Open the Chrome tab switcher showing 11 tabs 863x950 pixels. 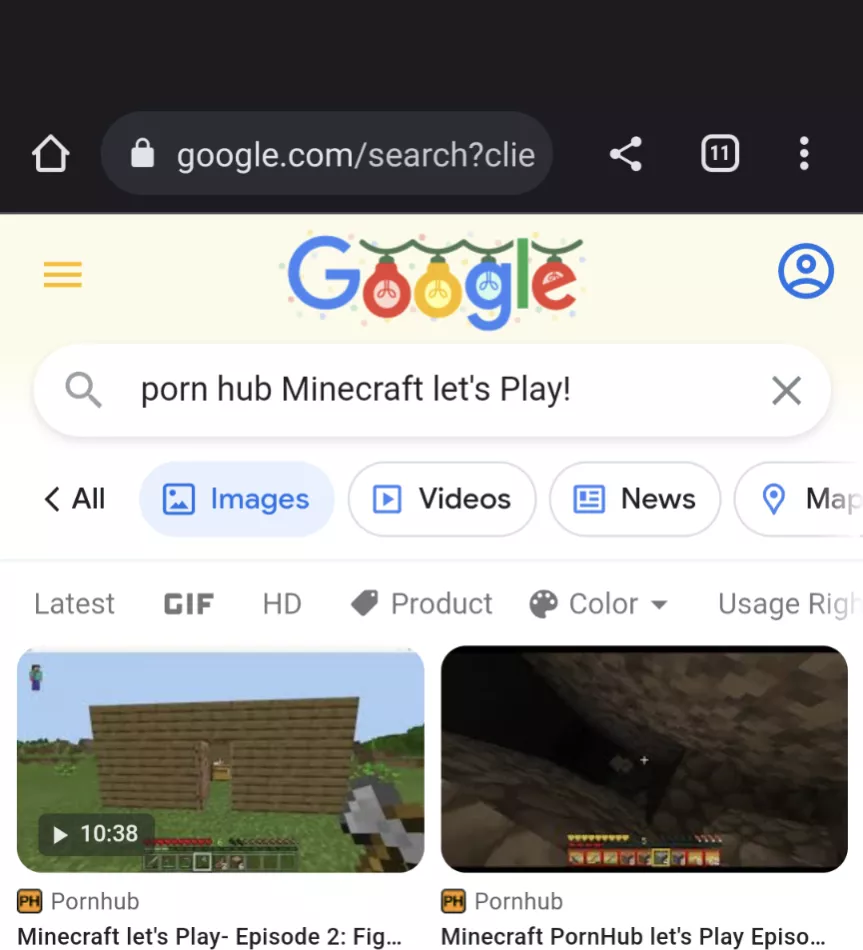[719, 154]
